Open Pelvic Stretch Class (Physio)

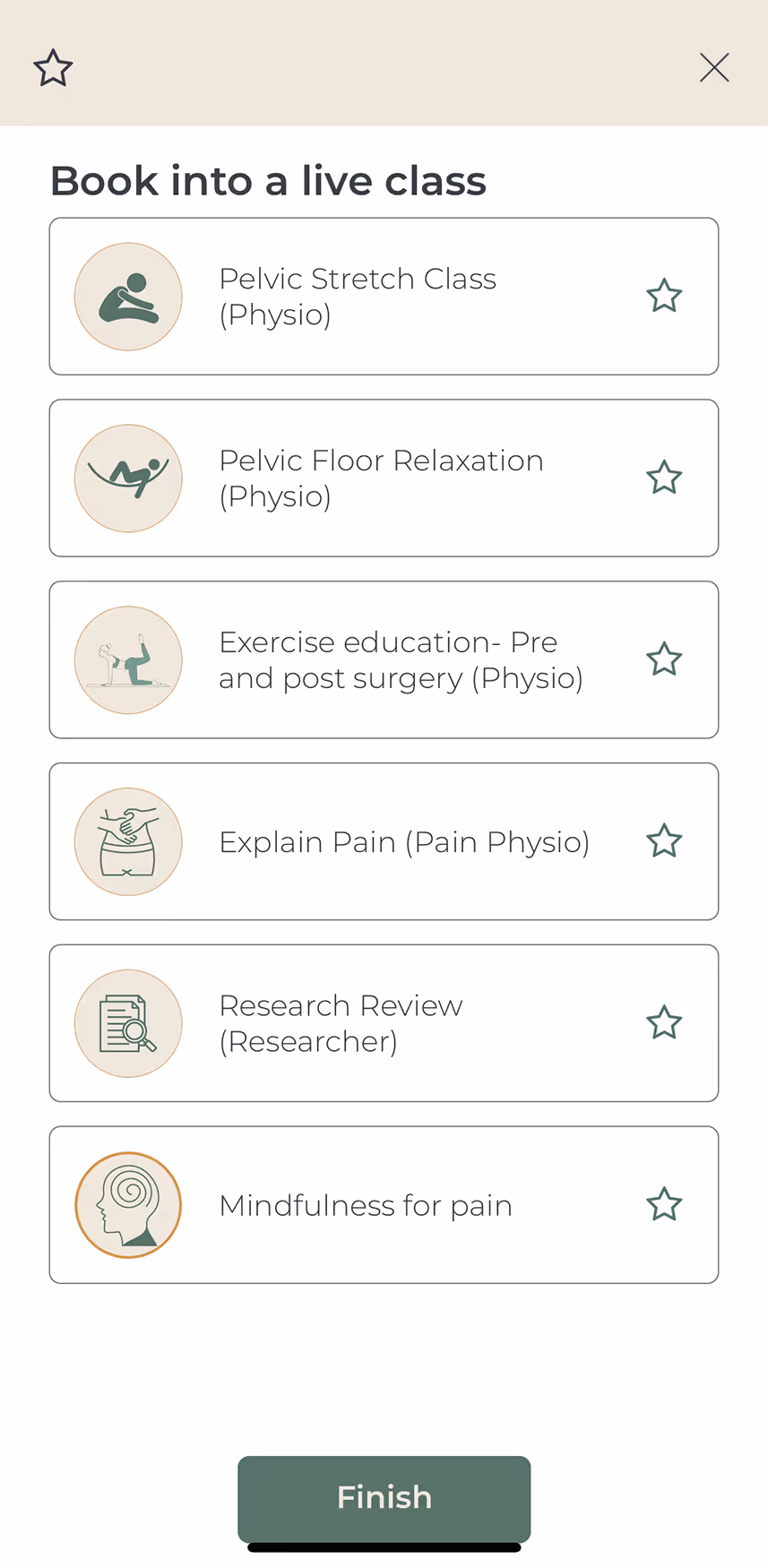[358, 297]
